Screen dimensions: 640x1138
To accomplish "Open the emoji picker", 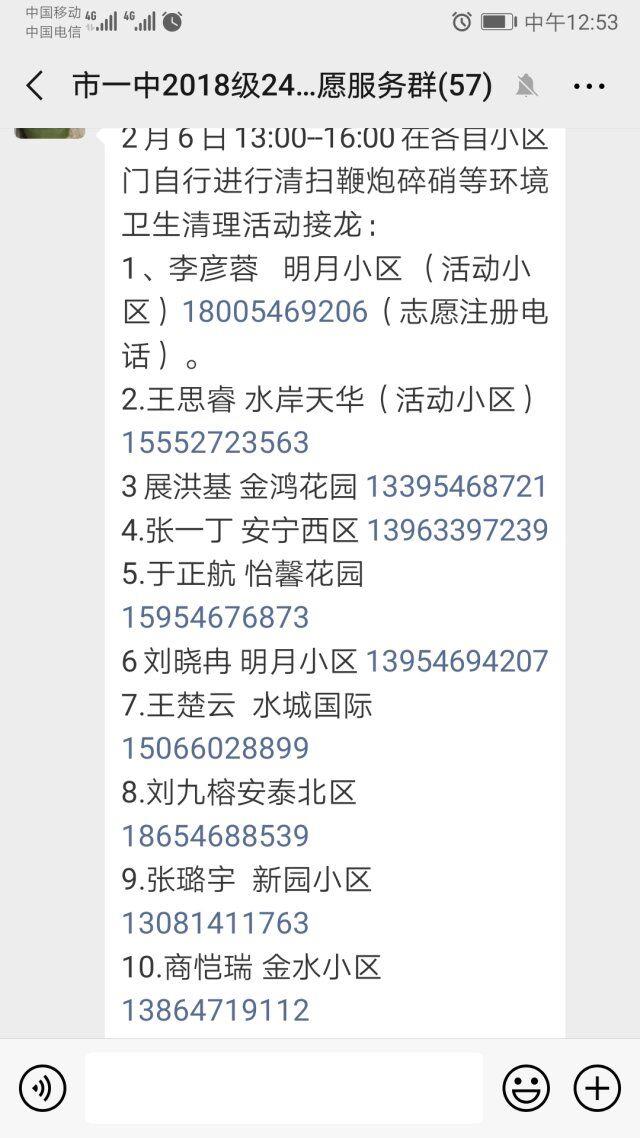I will [526, 1087].
